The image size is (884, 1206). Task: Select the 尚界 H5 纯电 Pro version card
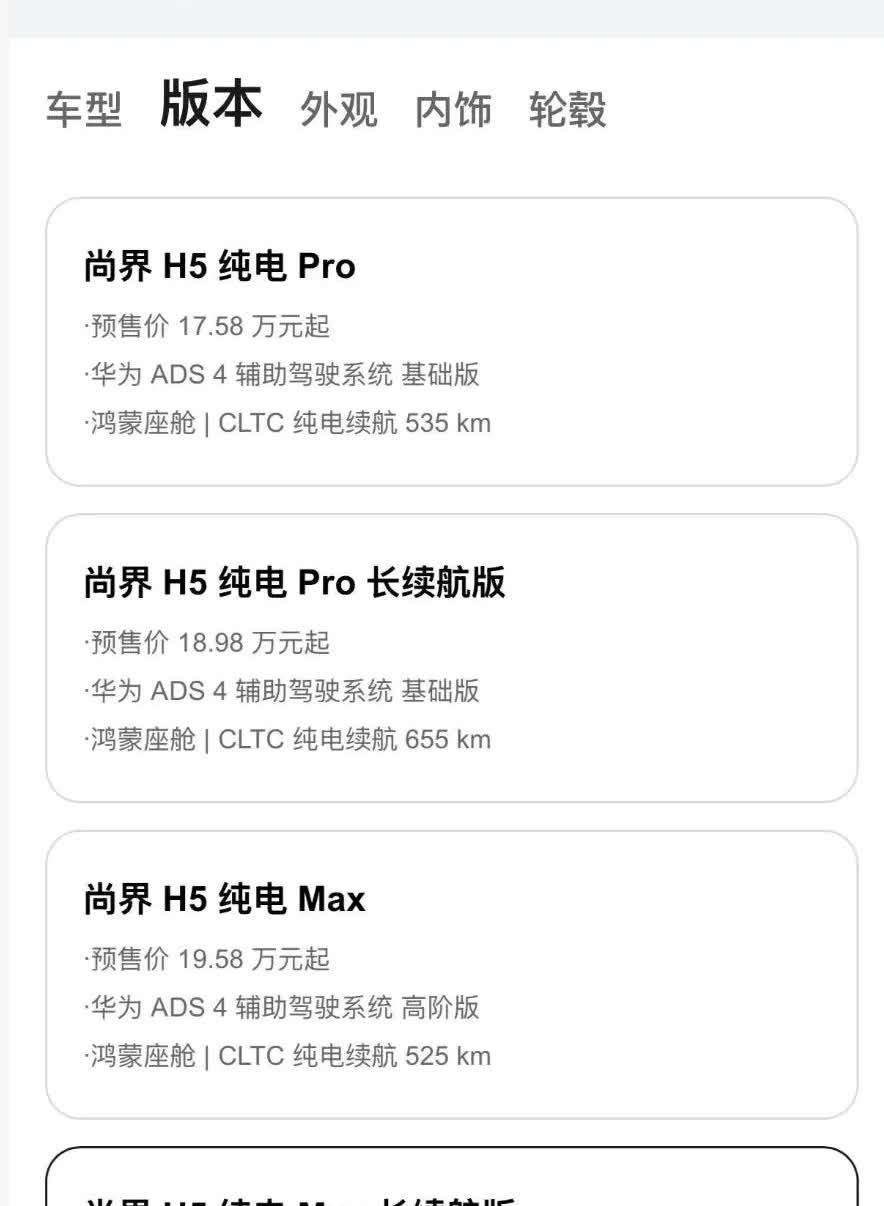451,342
